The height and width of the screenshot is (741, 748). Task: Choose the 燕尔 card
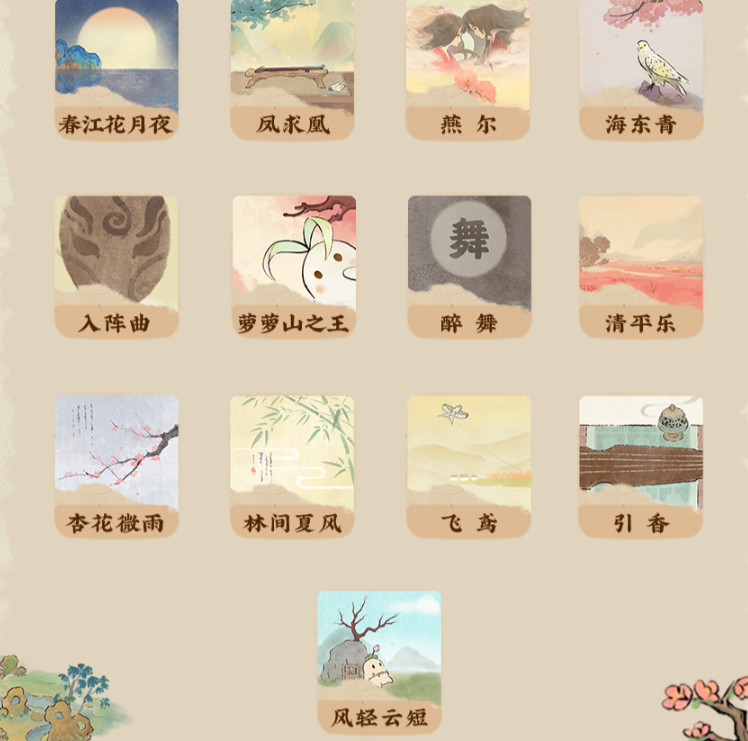pyautogui.click(x=468, y=68)
